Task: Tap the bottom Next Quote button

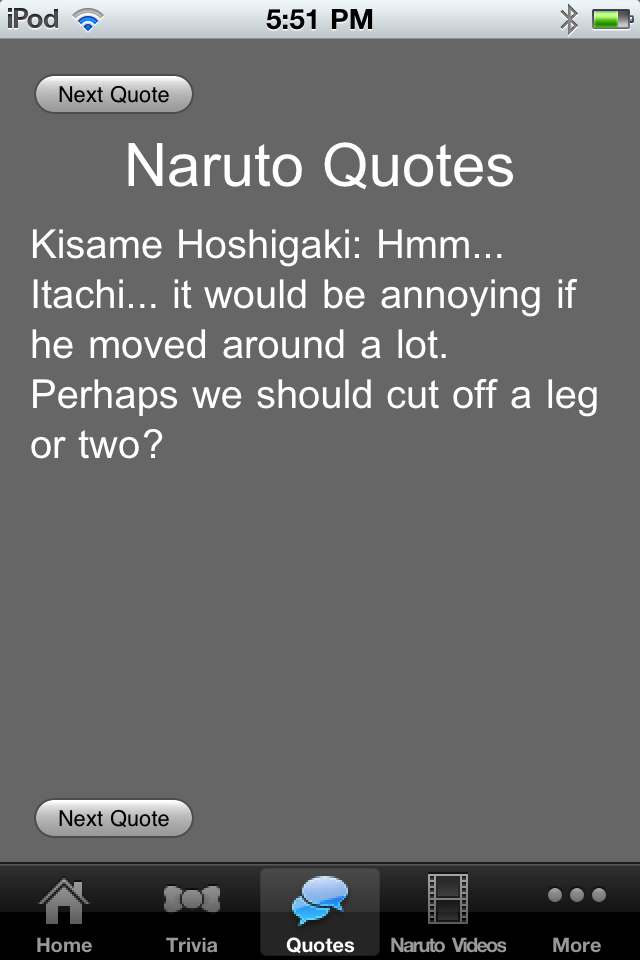Action: [113, 818]
